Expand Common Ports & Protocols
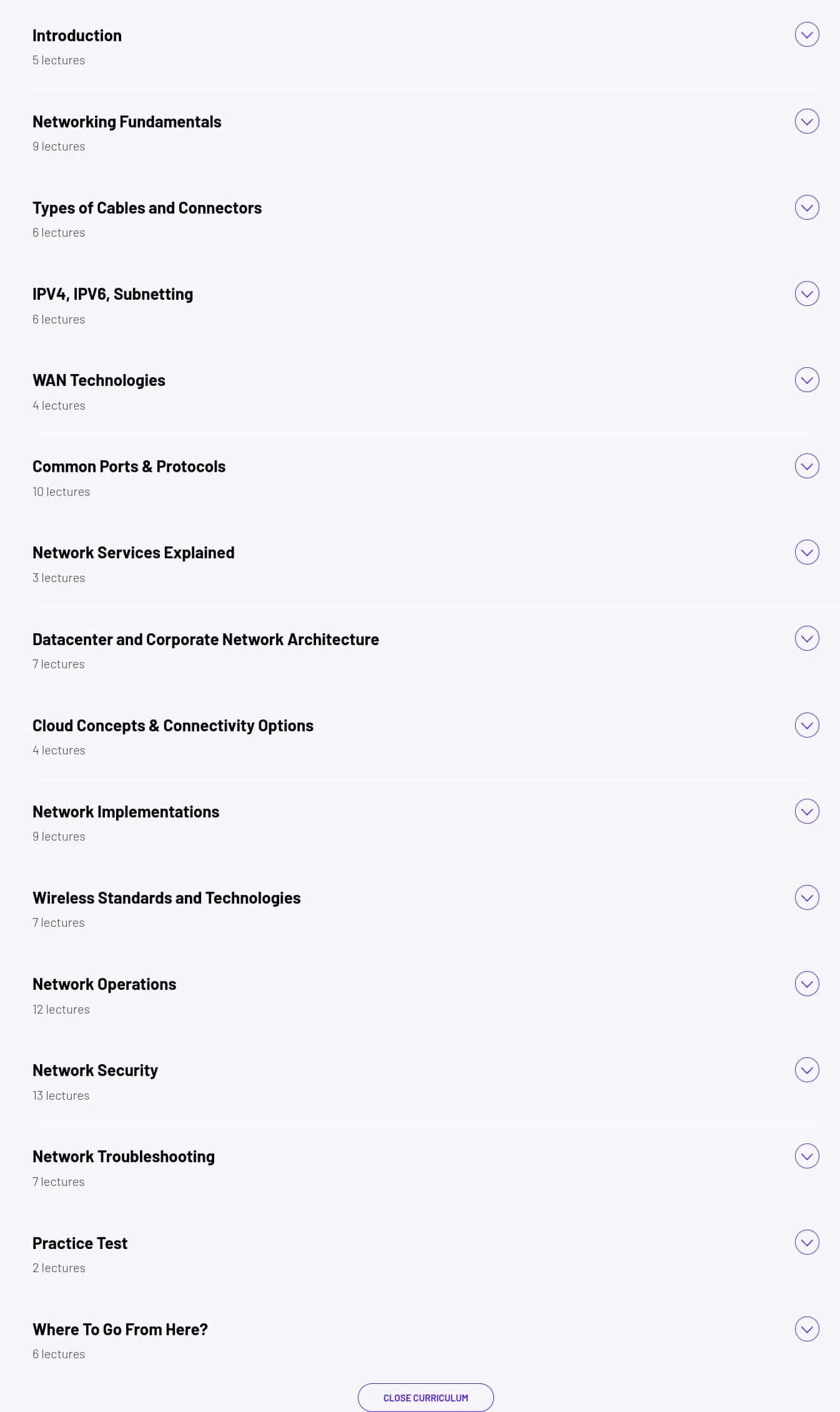Viewport: 840px width, 1412px height. pyautogui.click(x=807, y=466)
